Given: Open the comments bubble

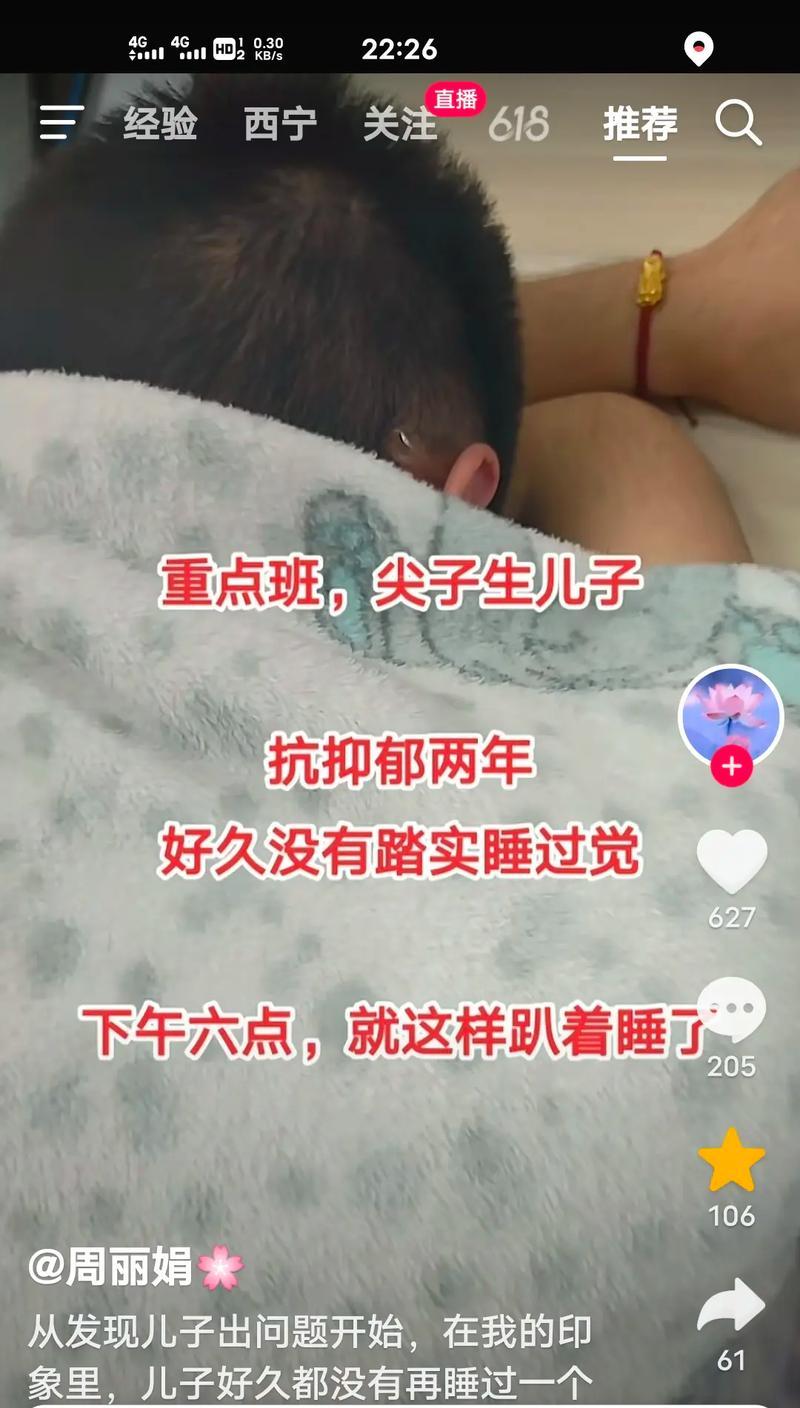Looking at the screenshot, I should coord(731,1008).
